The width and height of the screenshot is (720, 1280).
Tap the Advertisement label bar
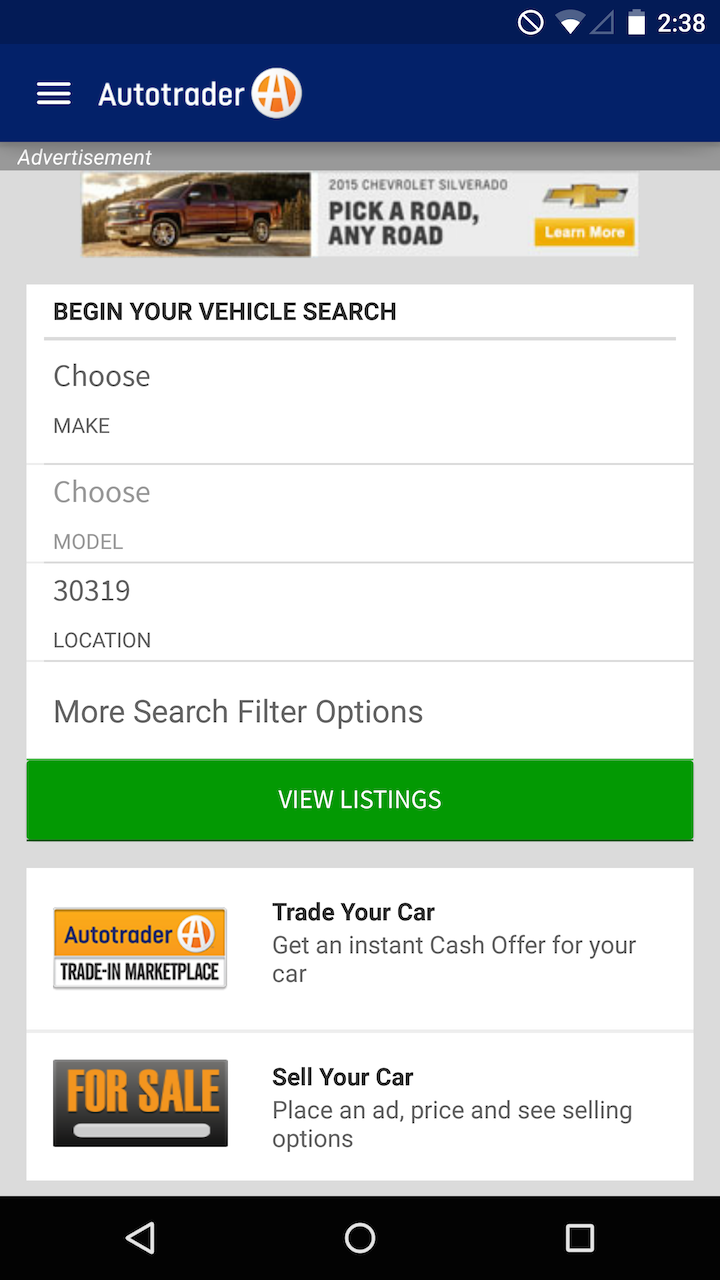pos(84,157)
